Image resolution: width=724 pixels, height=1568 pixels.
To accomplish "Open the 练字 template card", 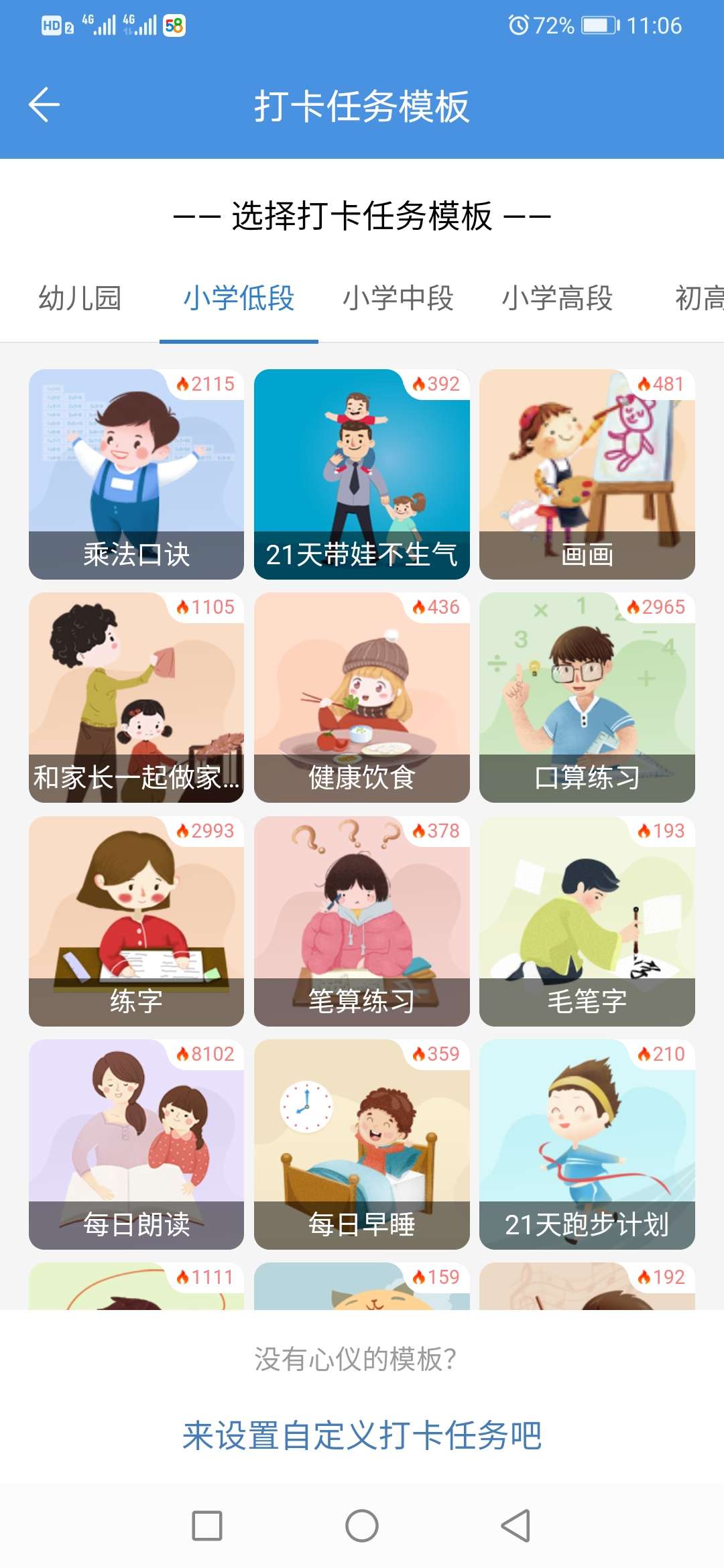I will 136,921.
